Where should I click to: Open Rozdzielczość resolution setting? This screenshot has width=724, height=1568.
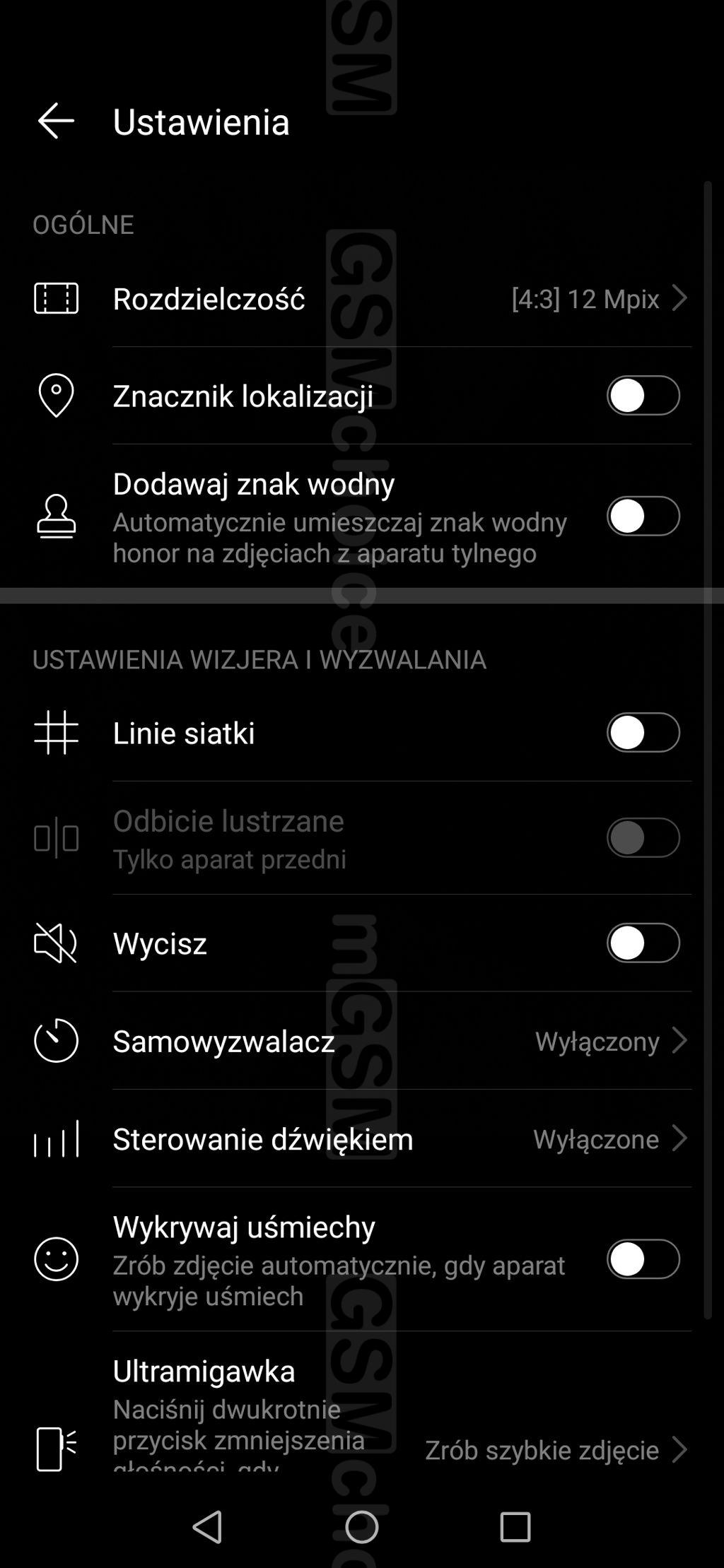[x=362, y=298]
